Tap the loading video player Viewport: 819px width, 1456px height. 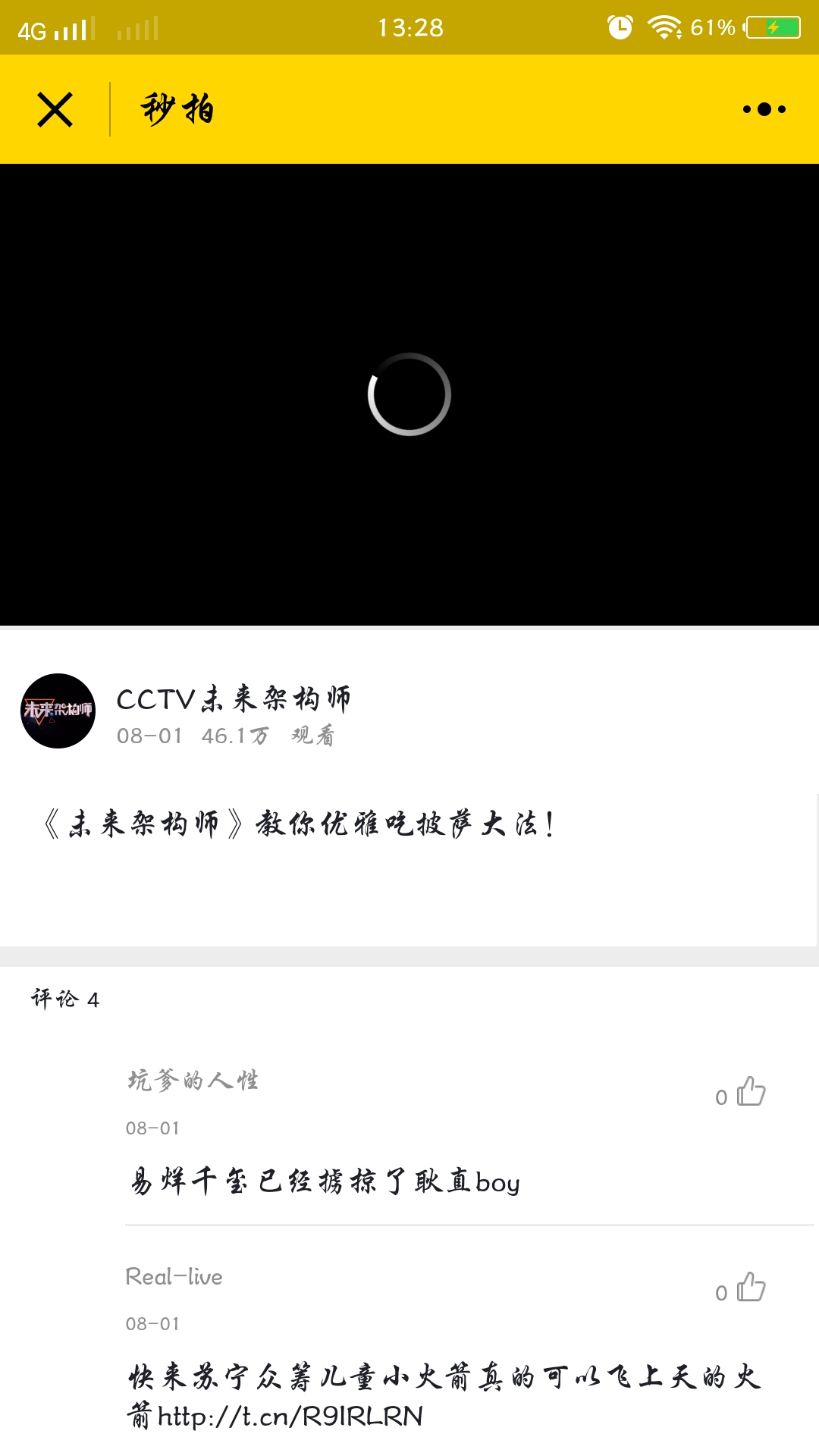click(x=409, y=394)
